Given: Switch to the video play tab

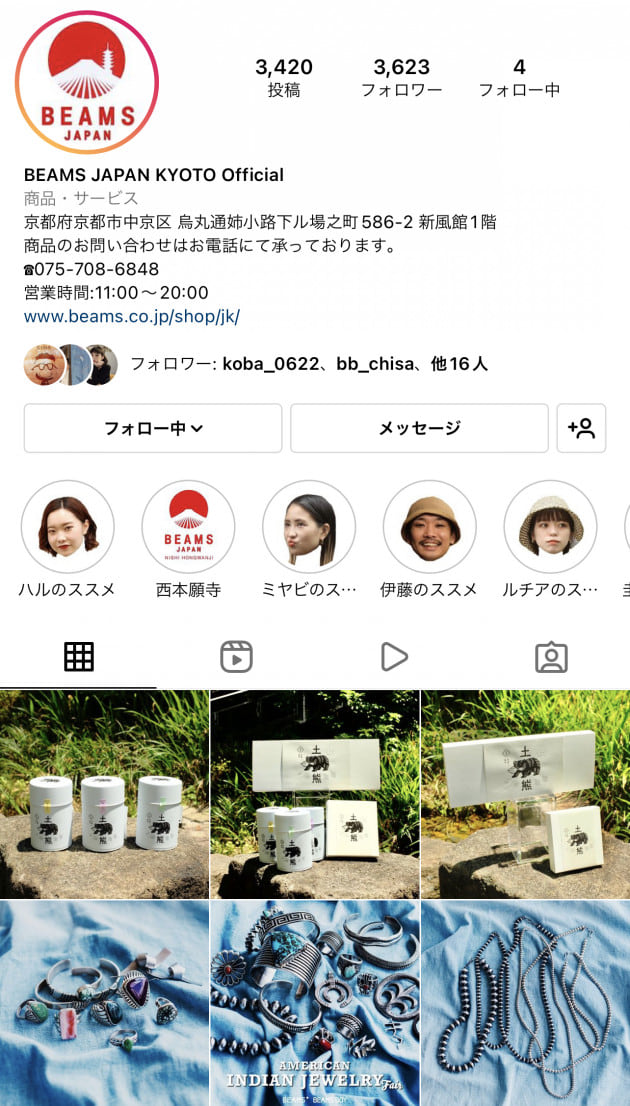Looking at the screenshot, I should point(394,656).
